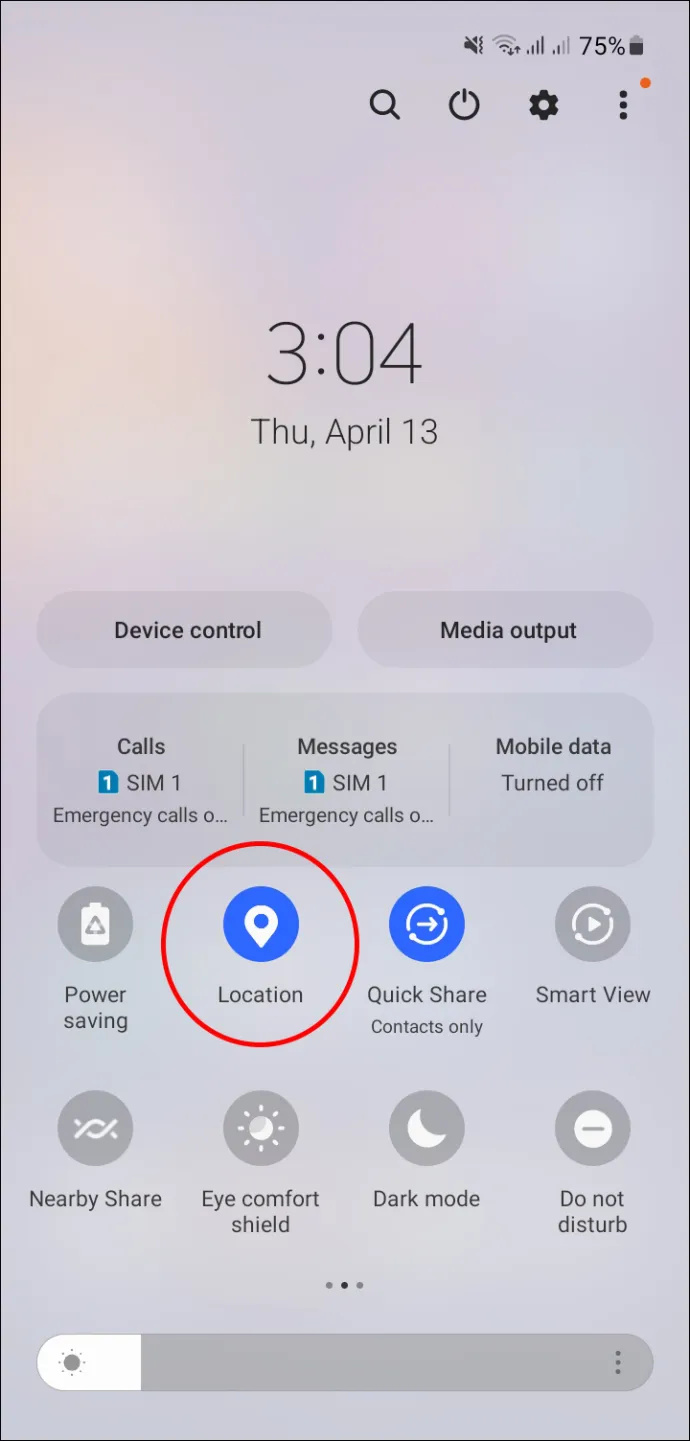Open the Mobile data setting
The image size is (690, 1441).
click(x=553, y=765)
